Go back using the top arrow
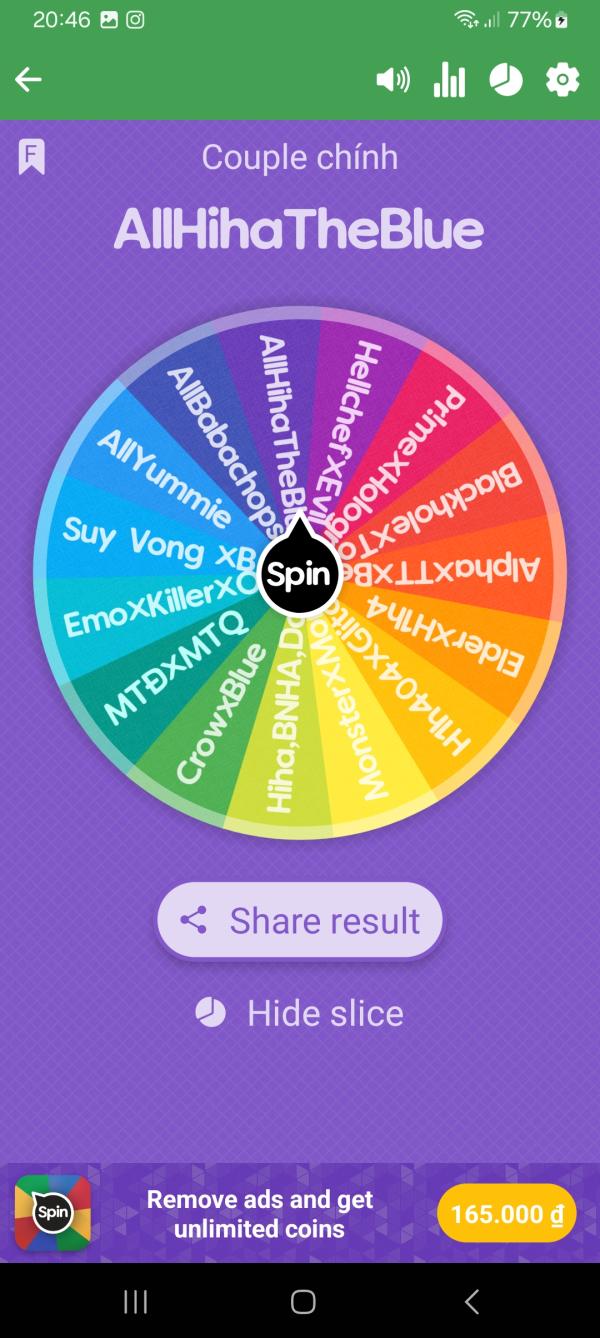The image size is (600, 1338). [29, 80]
